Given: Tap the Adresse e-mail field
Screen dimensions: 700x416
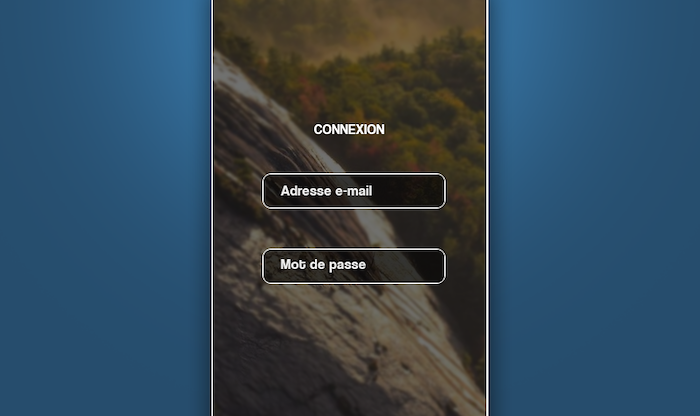Looking at the screenshot, I should point(354,191).
